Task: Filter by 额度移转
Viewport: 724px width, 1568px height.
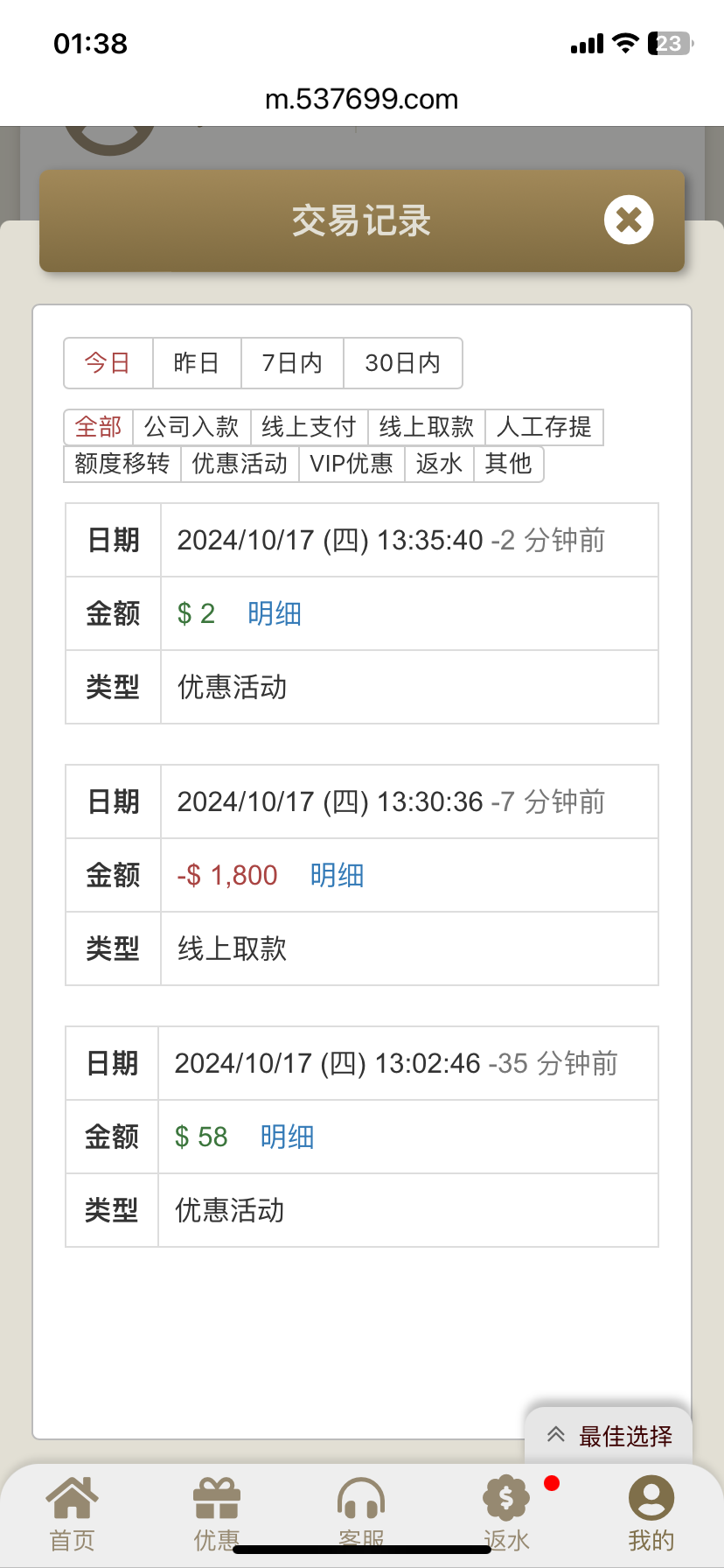Action: click(x=122, y=464)
